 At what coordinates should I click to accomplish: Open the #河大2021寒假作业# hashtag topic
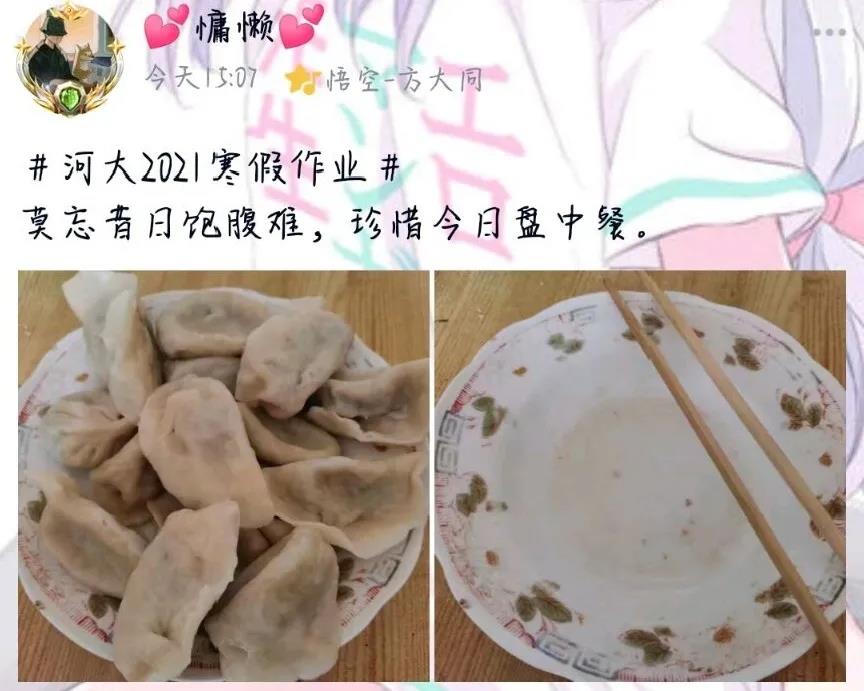(x=214, y=171)
